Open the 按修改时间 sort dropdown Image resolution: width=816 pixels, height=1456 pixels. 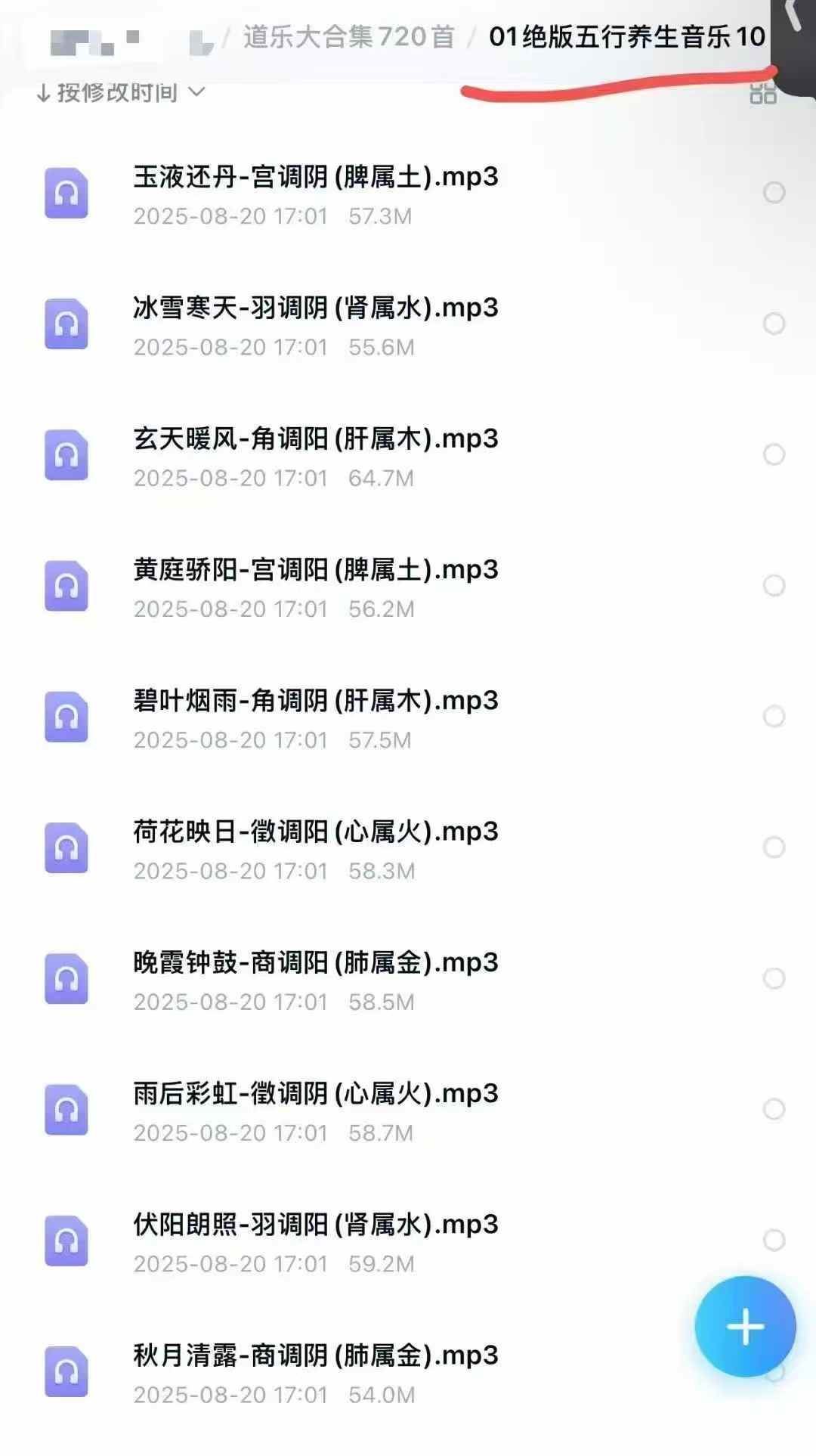(121, 93)
